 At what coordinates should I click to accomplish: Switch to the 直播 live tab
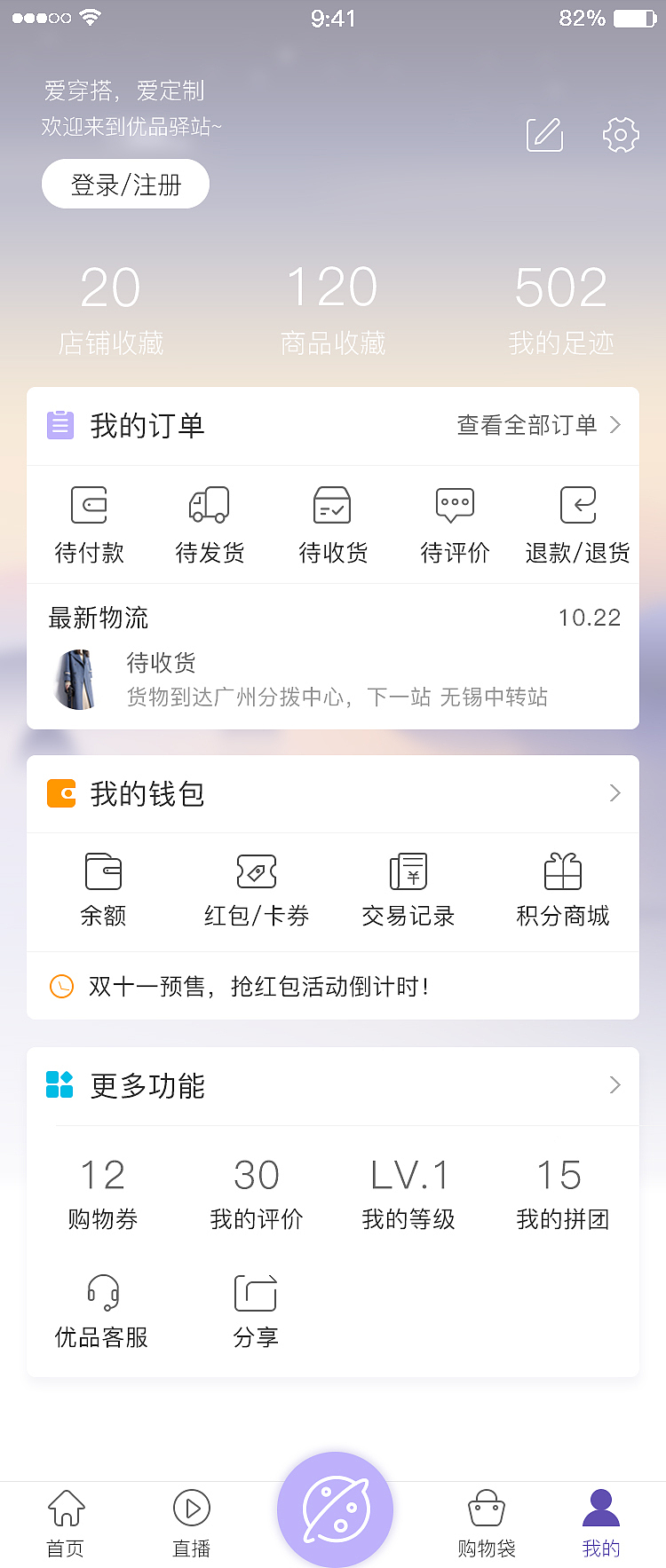(191, 1522)
